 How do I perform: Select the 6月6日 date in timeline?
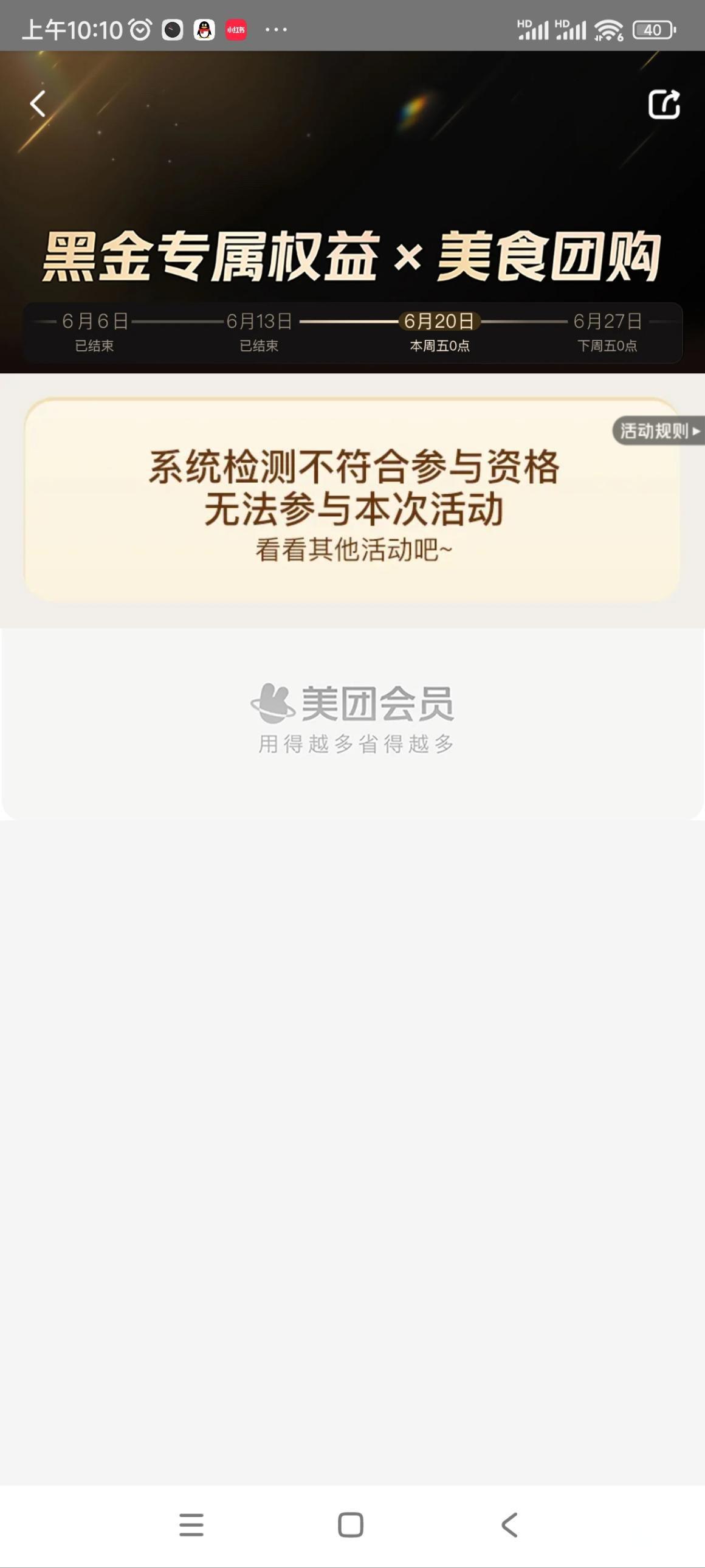(x=95, y=331)
